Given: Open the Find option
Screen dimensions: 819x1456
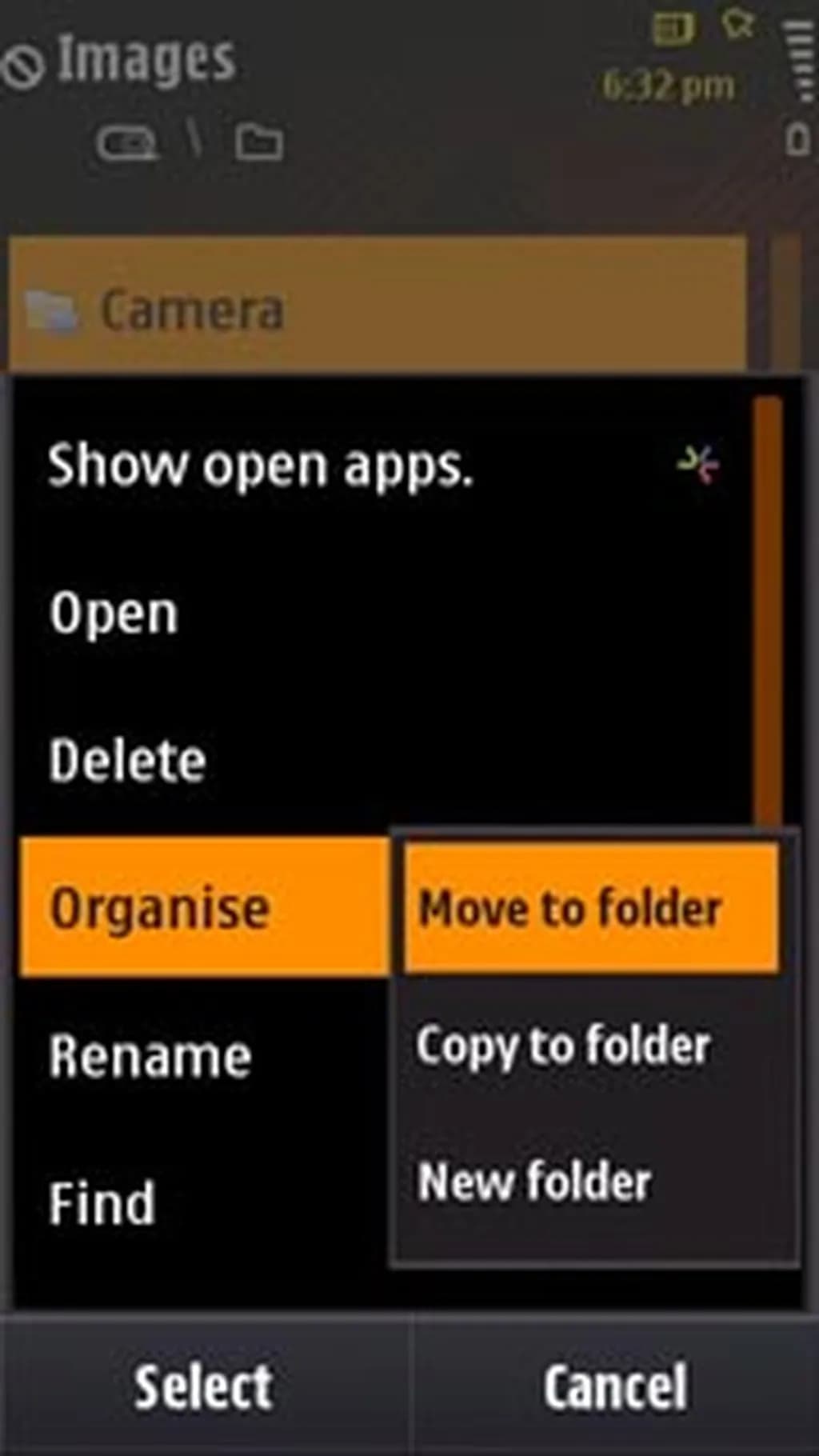Looking at the screenshot, I should [x=102, y=1202].
